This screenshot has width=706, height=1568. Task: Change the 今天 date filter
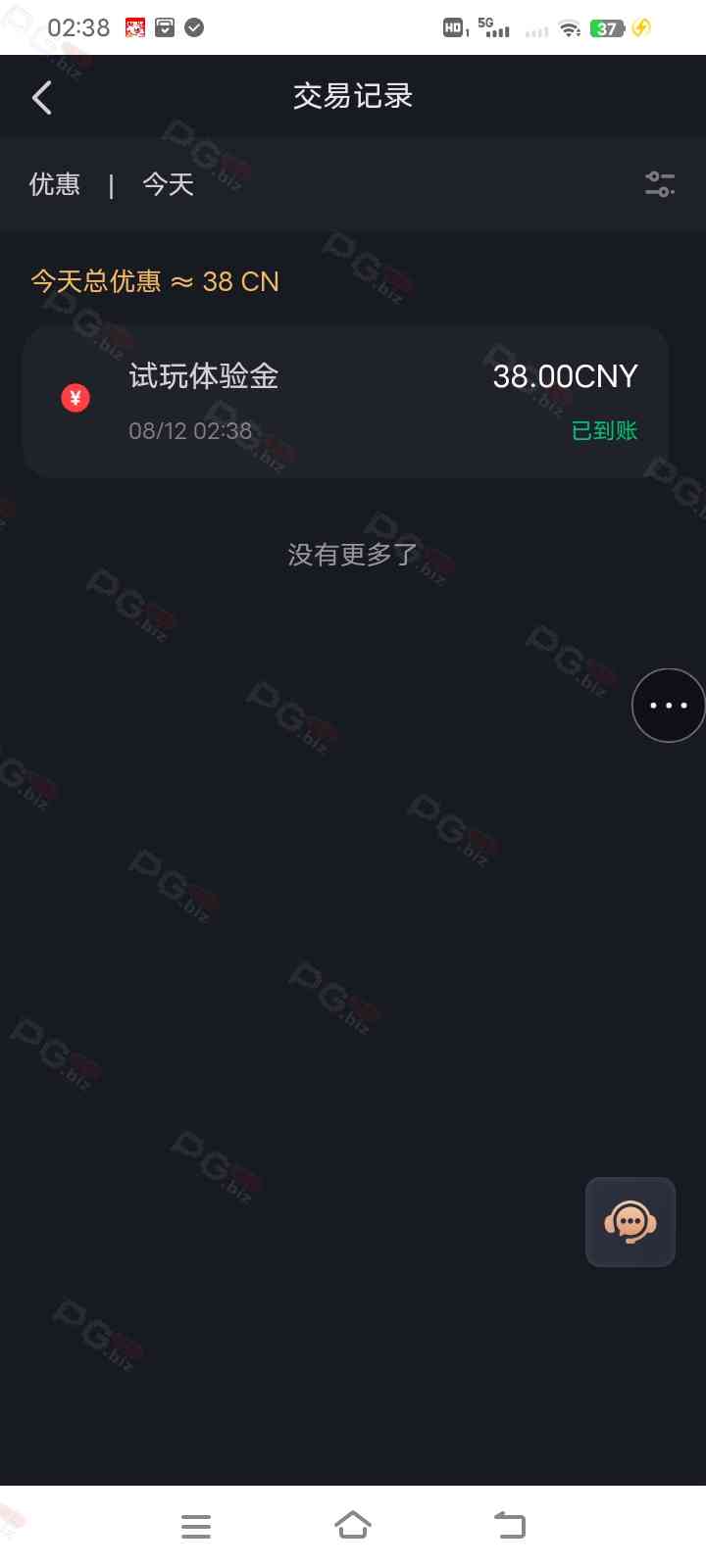point(168,184)
